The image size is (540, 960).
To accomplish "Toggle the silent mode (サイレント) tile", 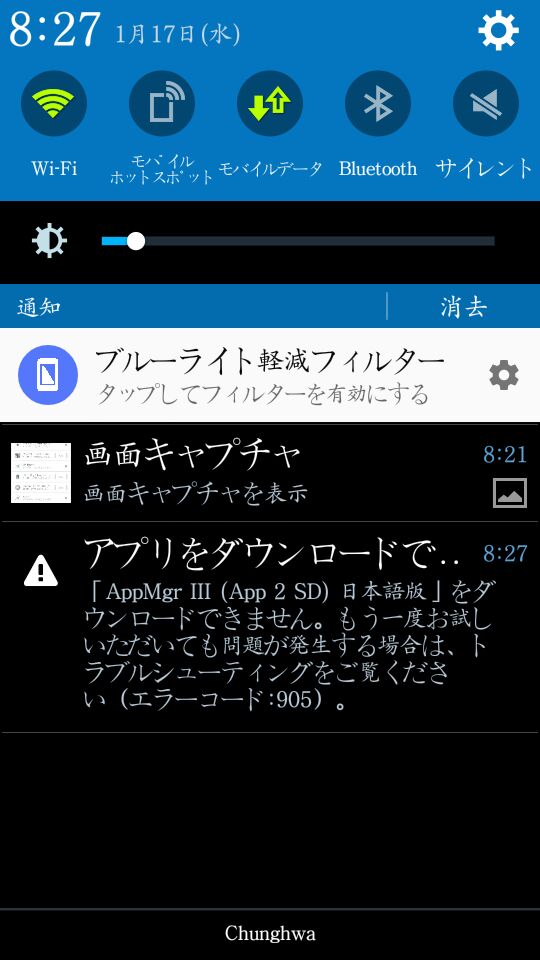I will (x=486, y=103).
